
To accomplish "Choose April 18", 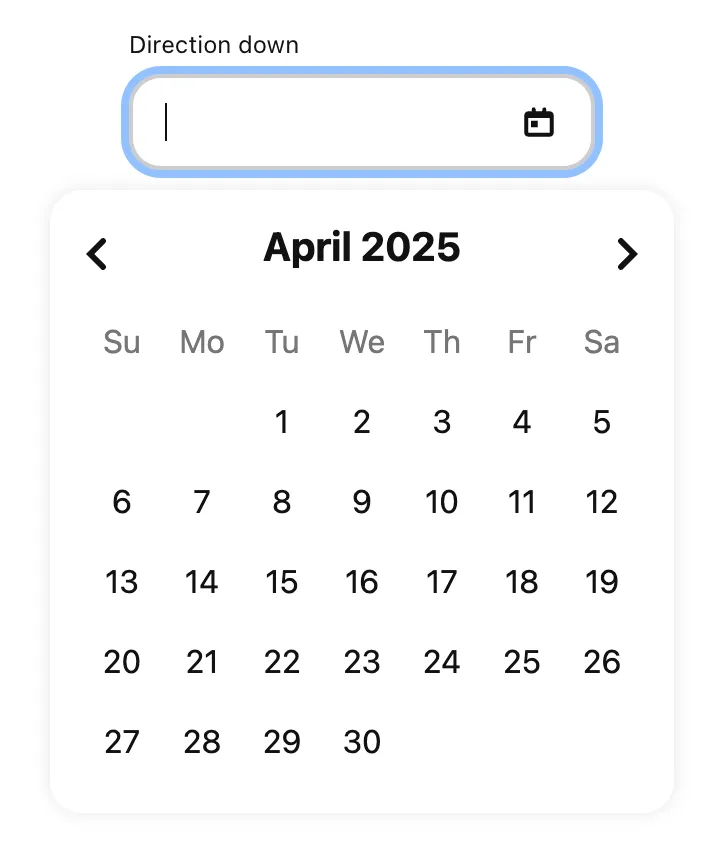I will pyautogui.click(x=522, y=582).
